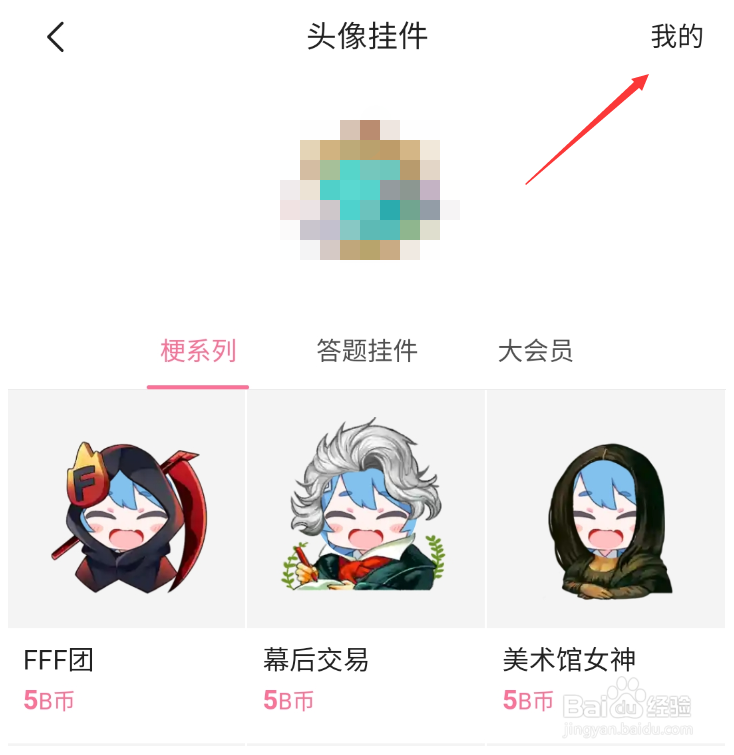Select the 5B币 price under 美术馆女神
Image resolution: width=734 pixels, height=755 pixels.
click(x=528, y=703)
